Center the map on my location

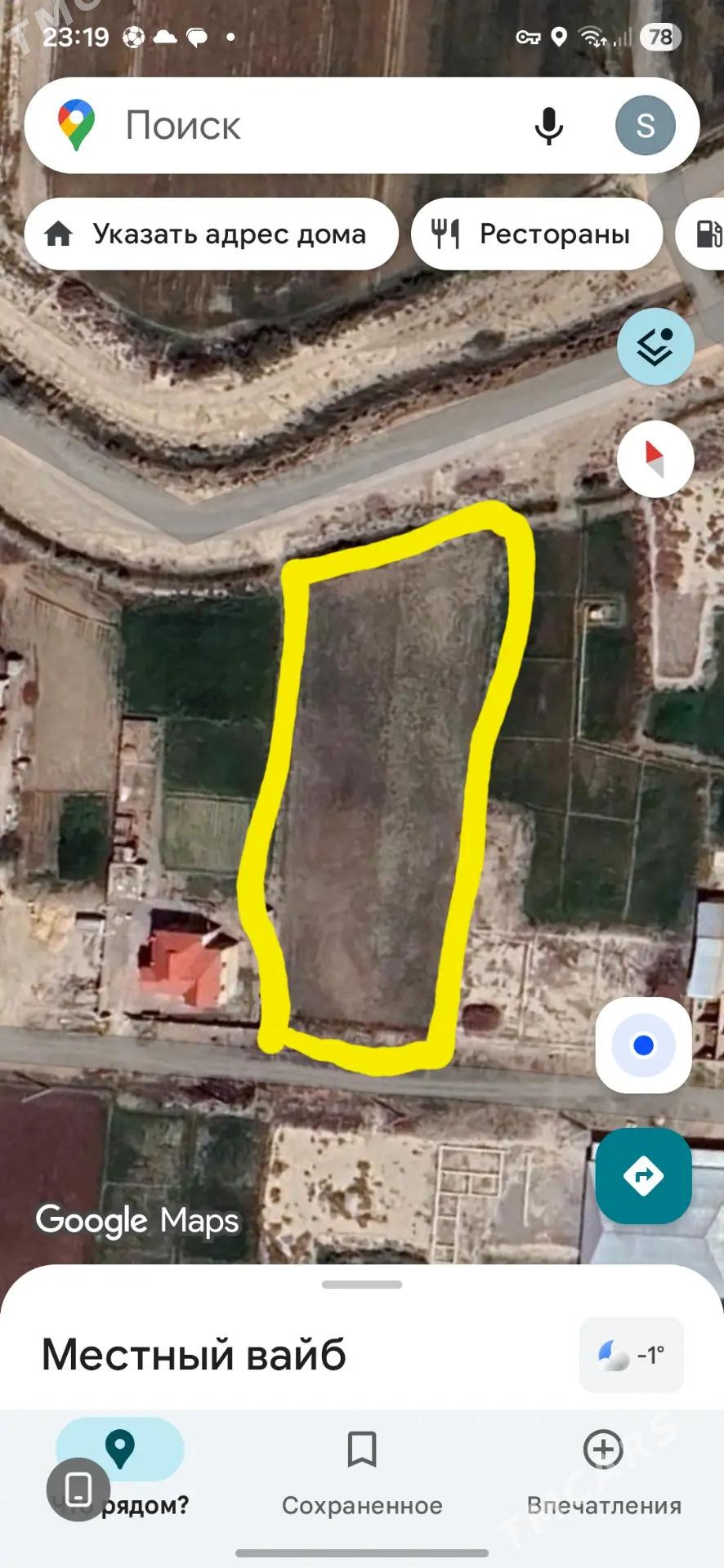644,1045
